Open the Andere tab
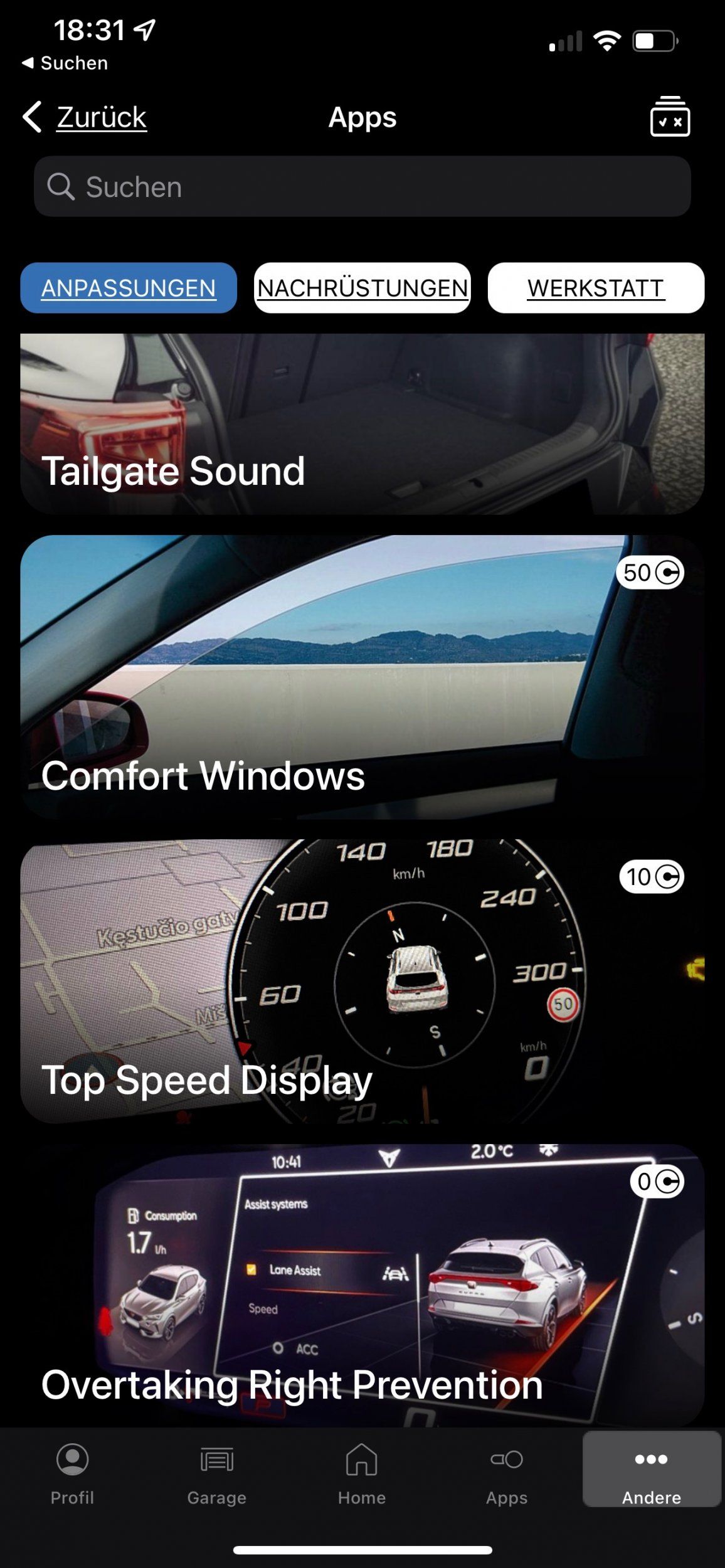 point(652,1471)
